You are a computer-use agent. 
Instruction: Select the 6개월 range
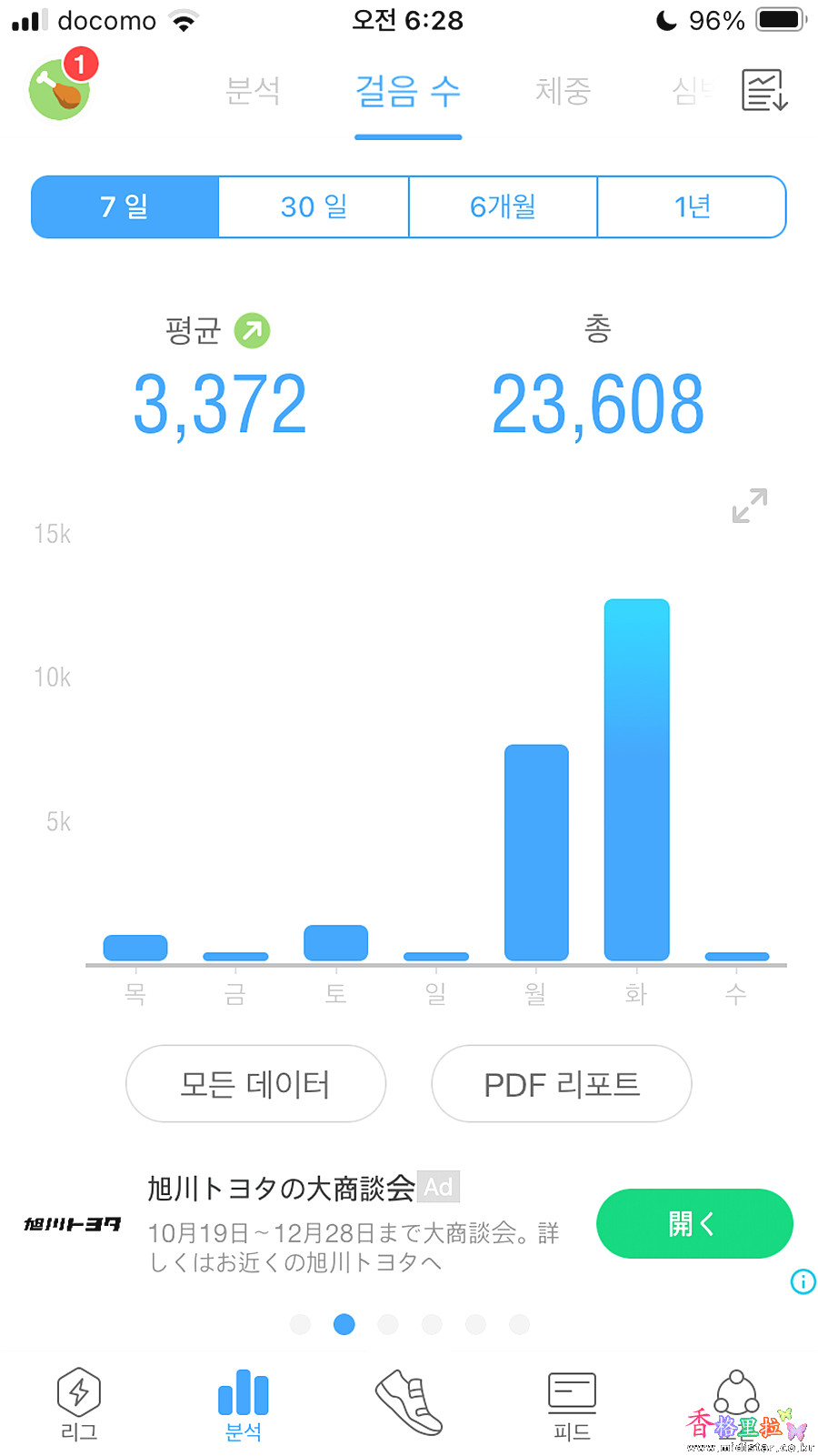point(503,206)
